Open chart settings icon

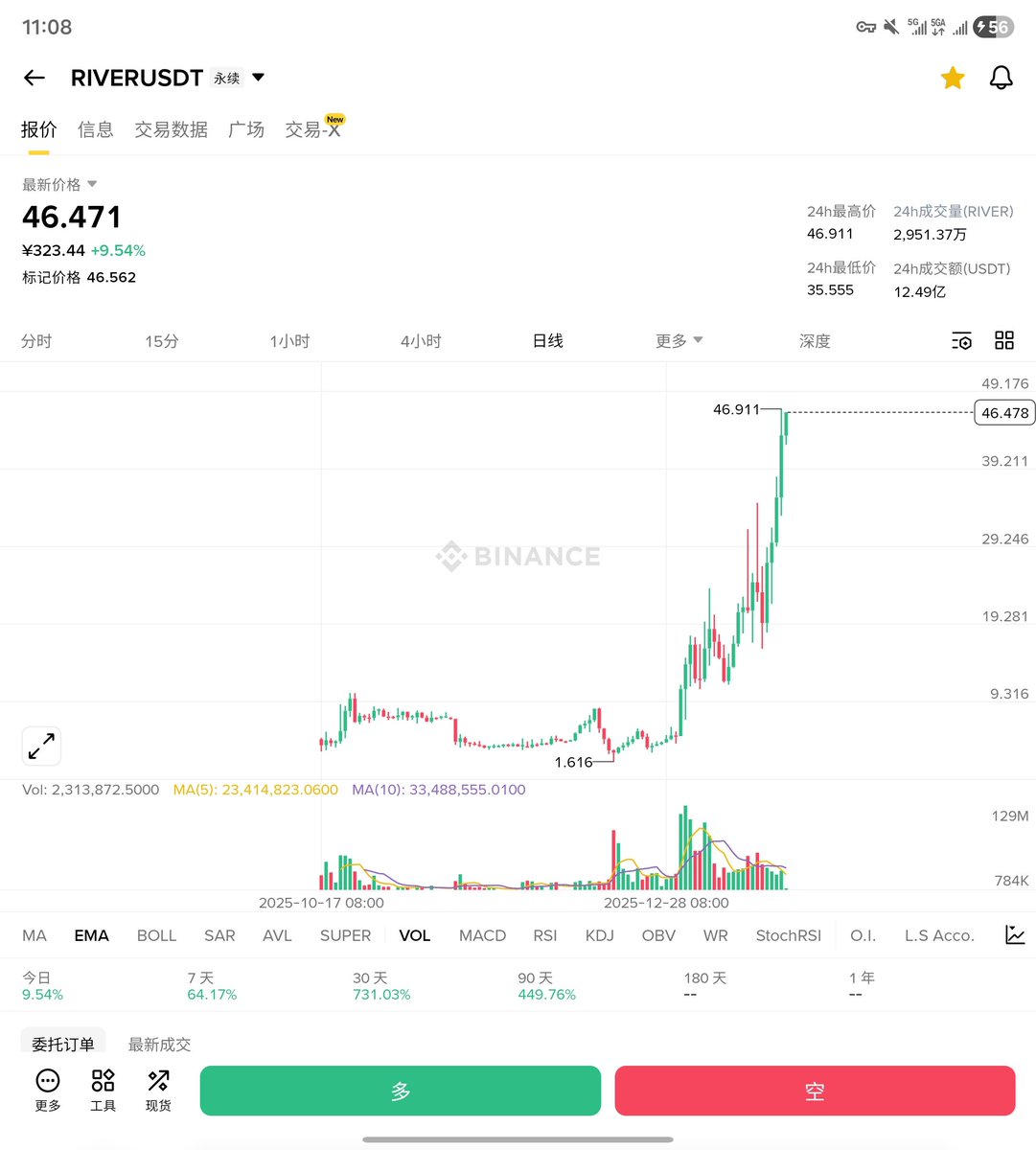coord(961,341)
